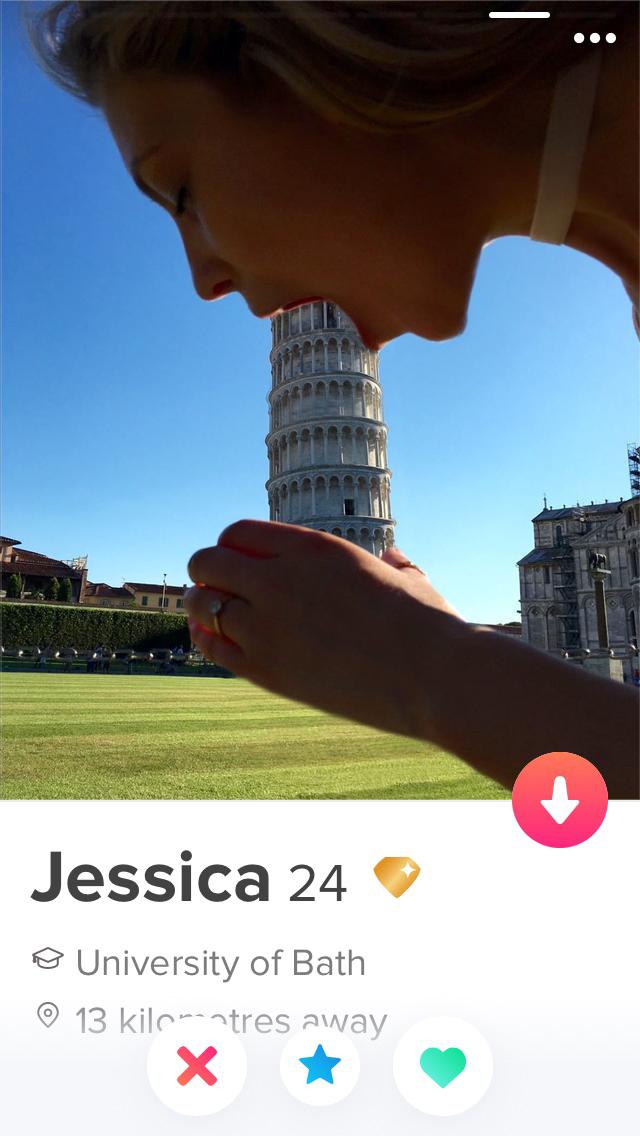Like Jessica with the green heart
Image resolution: width=640 pixels, height=1136 pixels.
click(x=443, y=1066)
